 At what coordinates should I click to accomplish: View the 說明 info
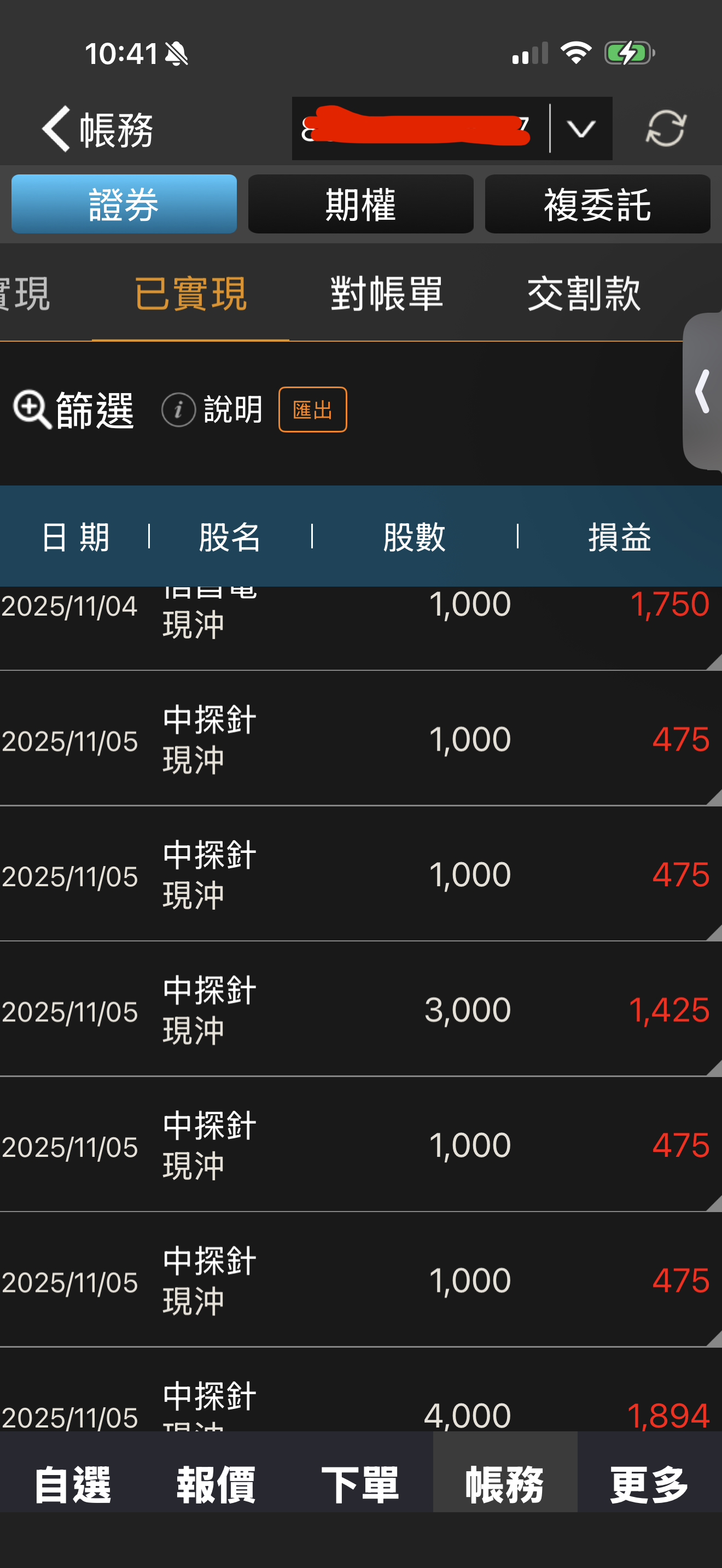[212, 409]
